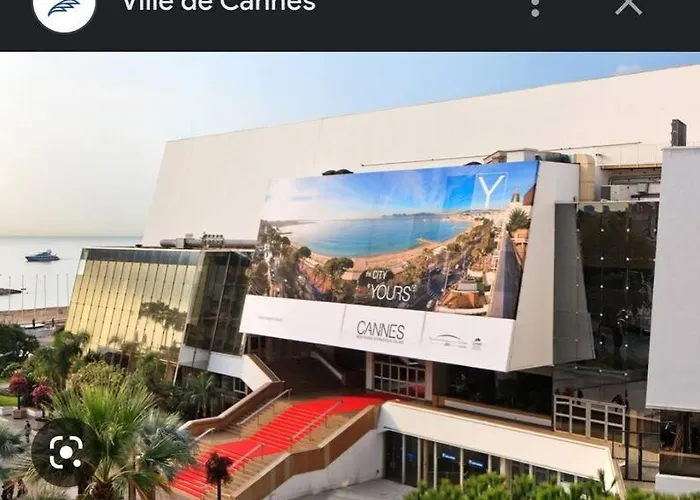Open the Ville de Cannes source
Image resolution: width=700 pixels, height=500 pixels.
coord(218,6)
